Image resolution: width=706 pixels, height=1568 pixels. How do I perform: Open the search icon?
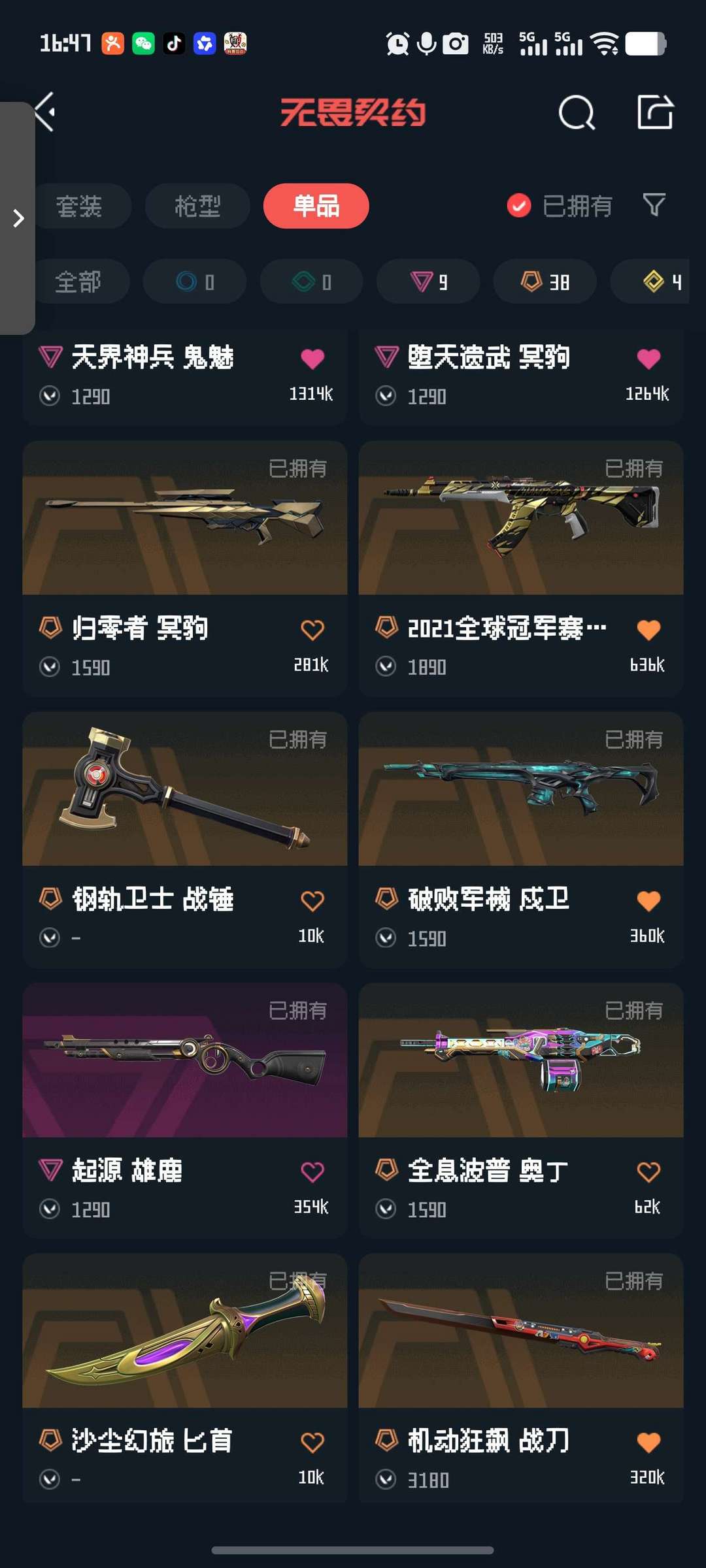pyautogui.click(x=576, y=113)
